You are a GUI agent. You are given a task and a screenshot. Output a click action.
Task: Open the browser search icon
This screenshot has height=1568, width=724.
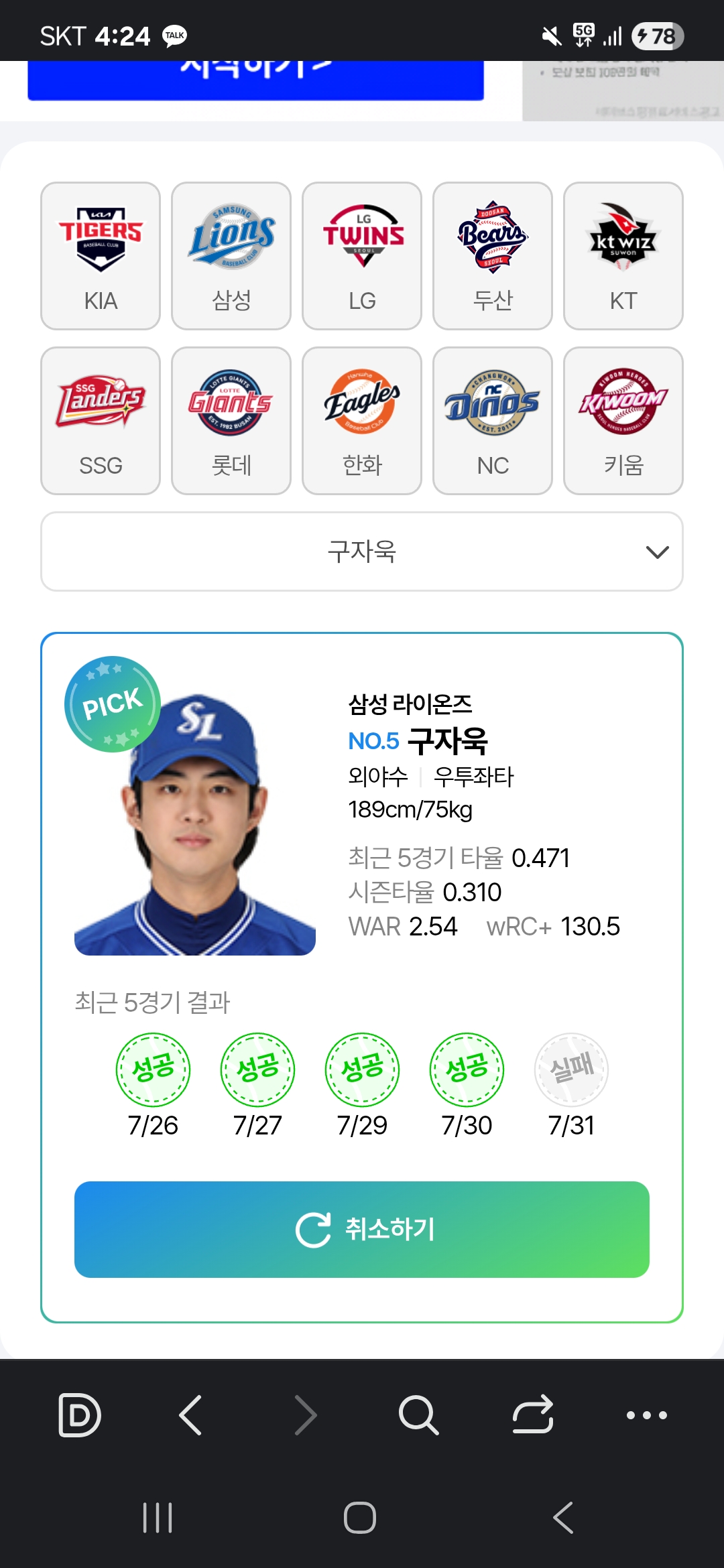pyautogui.click(x=418, y=1415)
